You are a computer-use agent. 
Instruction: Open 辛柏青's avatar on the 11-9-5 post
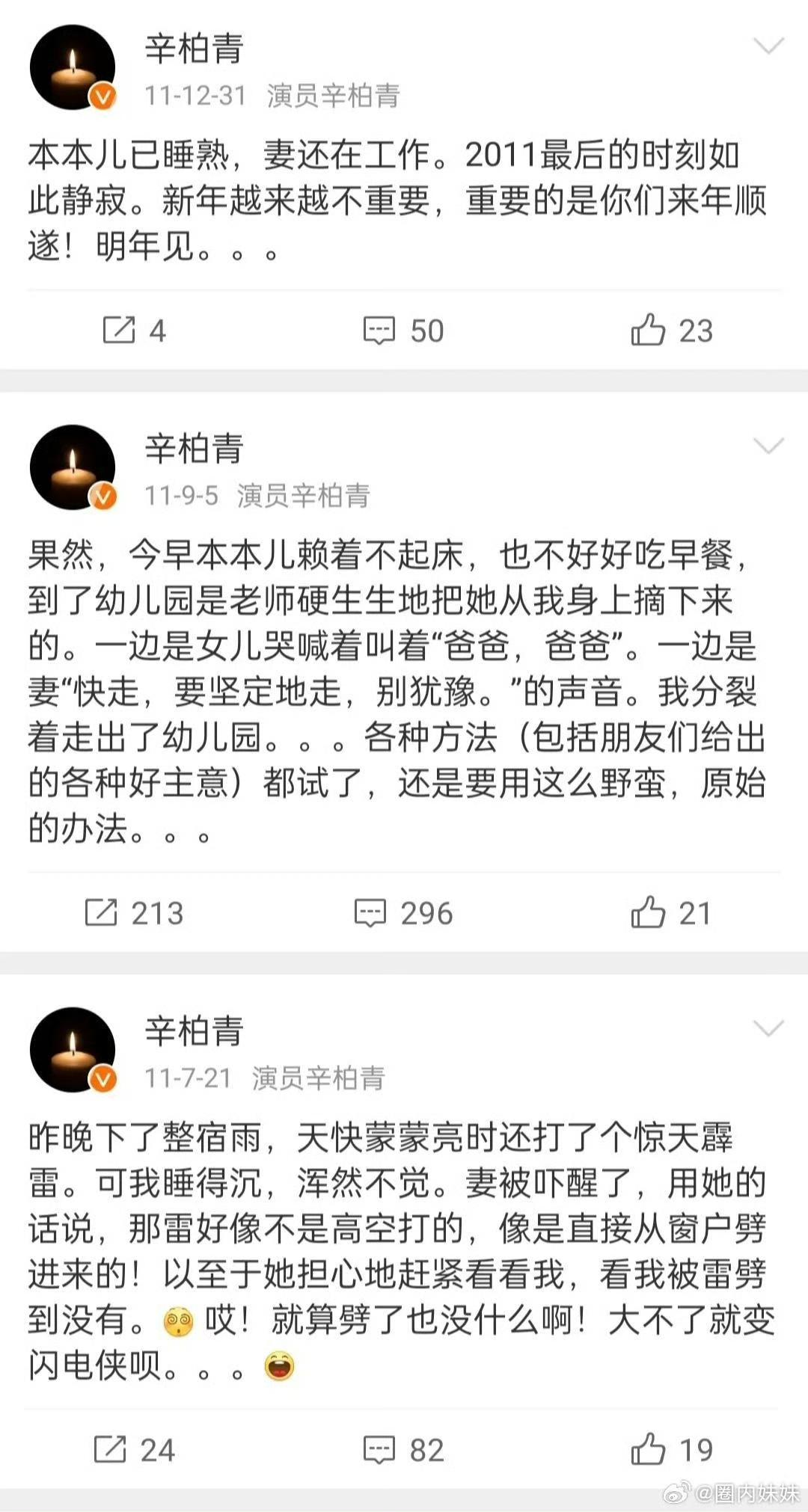(73, 467)
